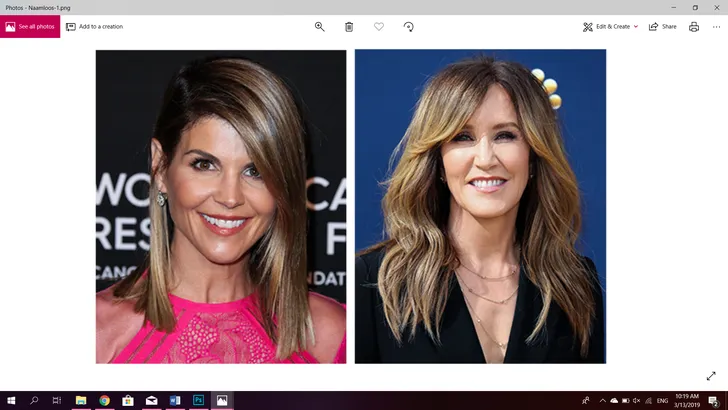Maximize the Photos window
Image resolution: width=728 pixels, height=410 pixels.
(695, 7)
